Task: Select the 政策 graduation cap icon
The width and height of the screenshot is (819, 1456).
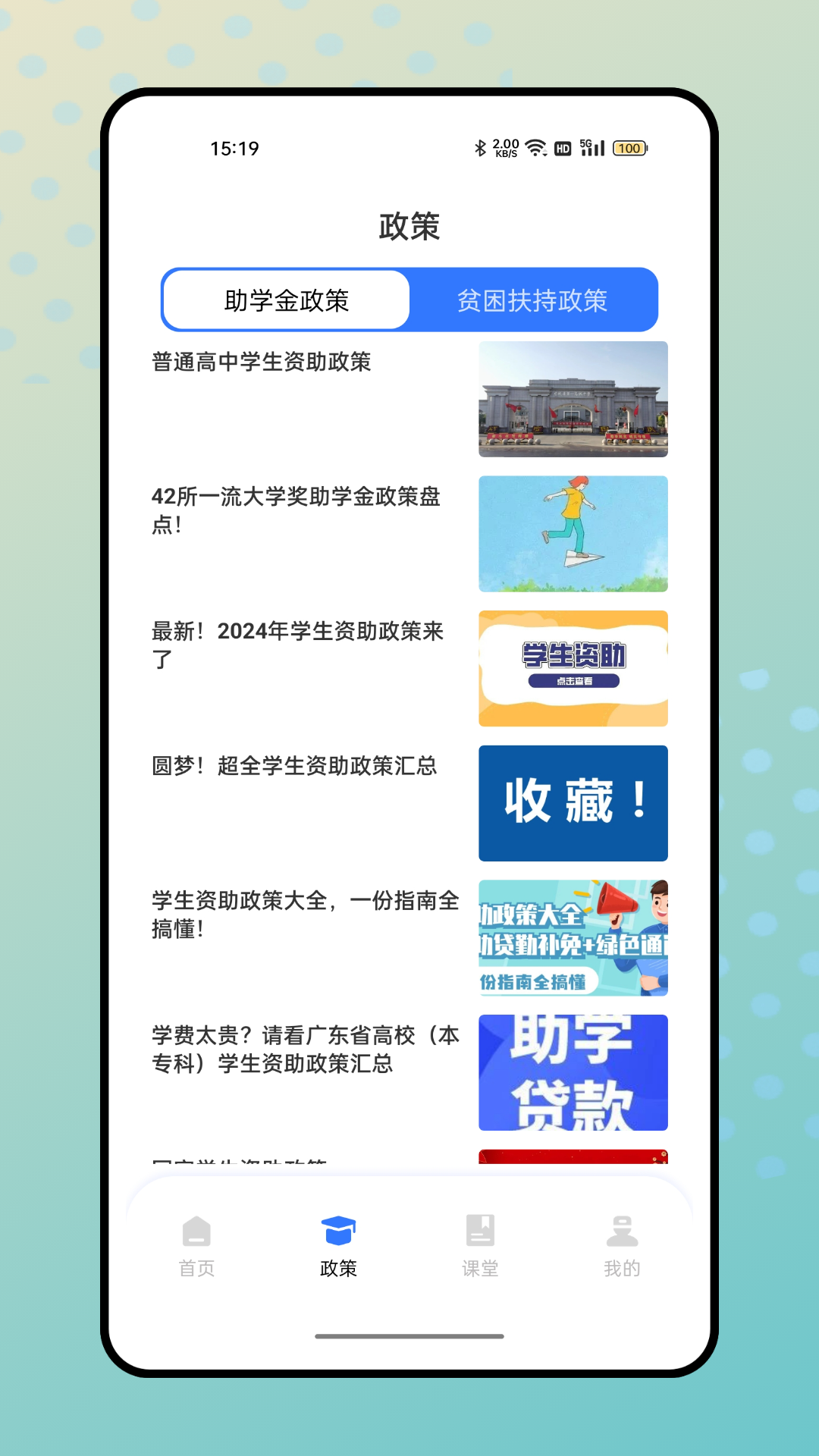Action: tap(338, 1221)
